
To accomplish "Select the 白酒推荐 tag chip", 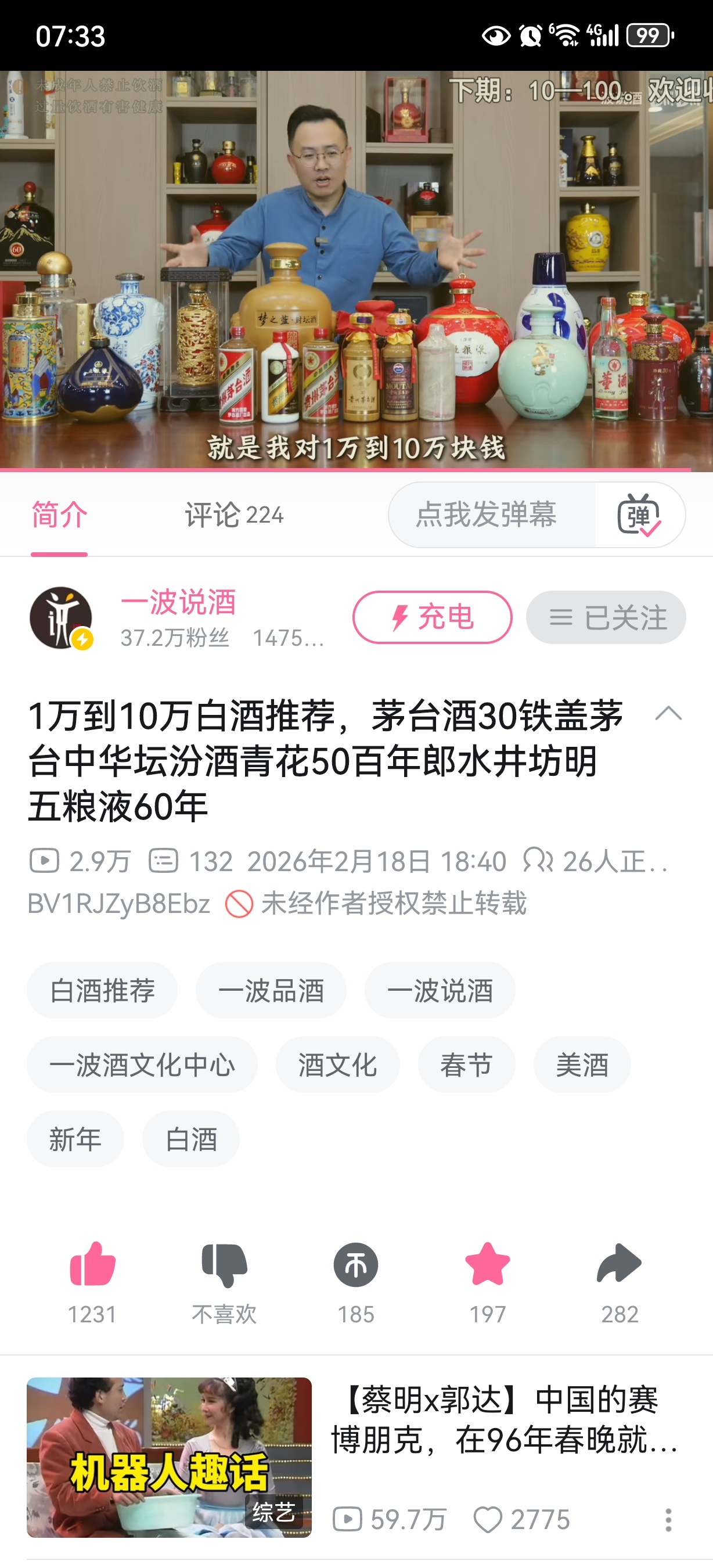I will [102, 990].
